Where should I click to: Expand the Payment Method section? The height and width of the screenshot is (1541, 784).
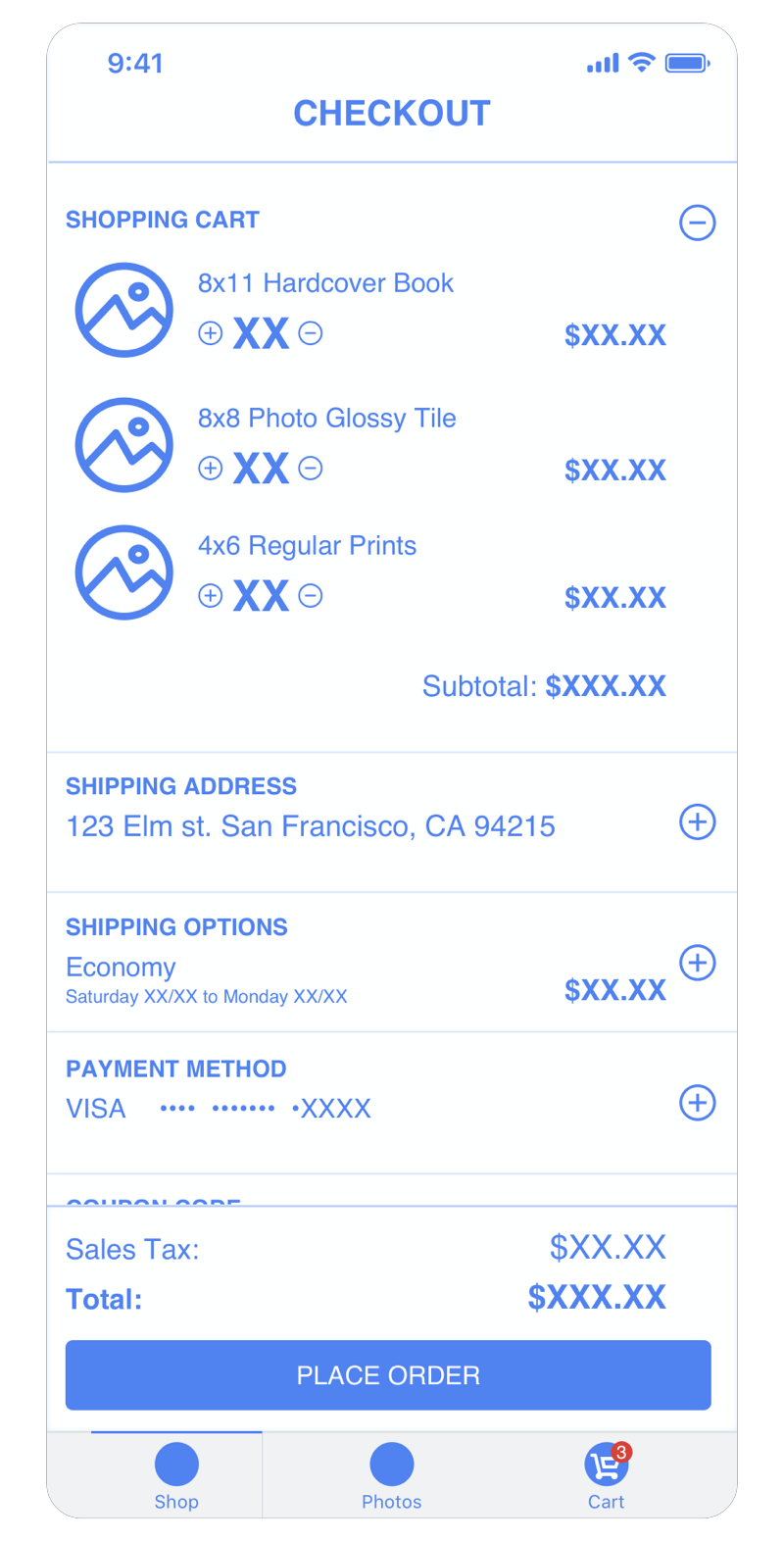pyautogui.click(x=697, y=1103)
